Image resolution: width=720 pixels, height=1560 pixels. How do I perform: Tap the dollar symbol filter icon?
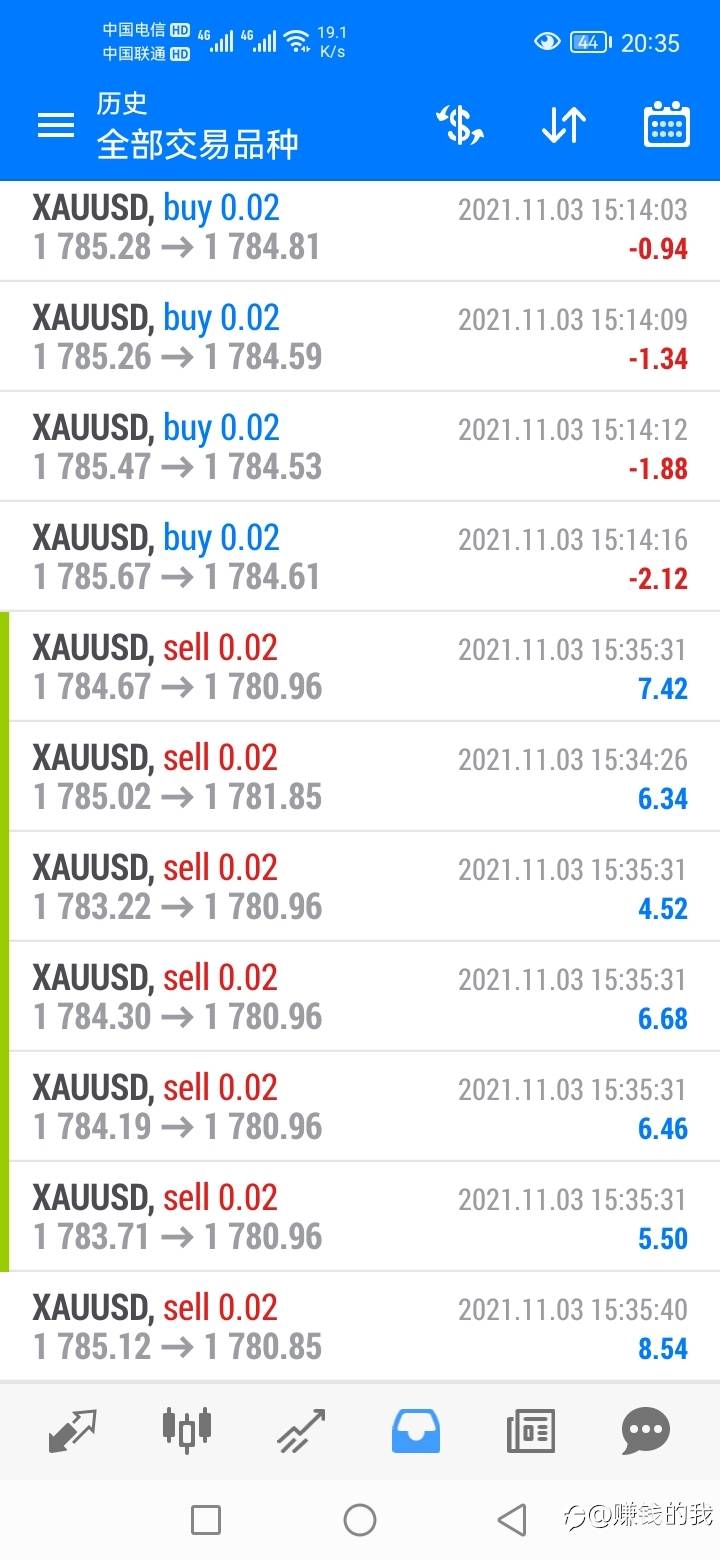pyautogui.click(x=460, y=125)
